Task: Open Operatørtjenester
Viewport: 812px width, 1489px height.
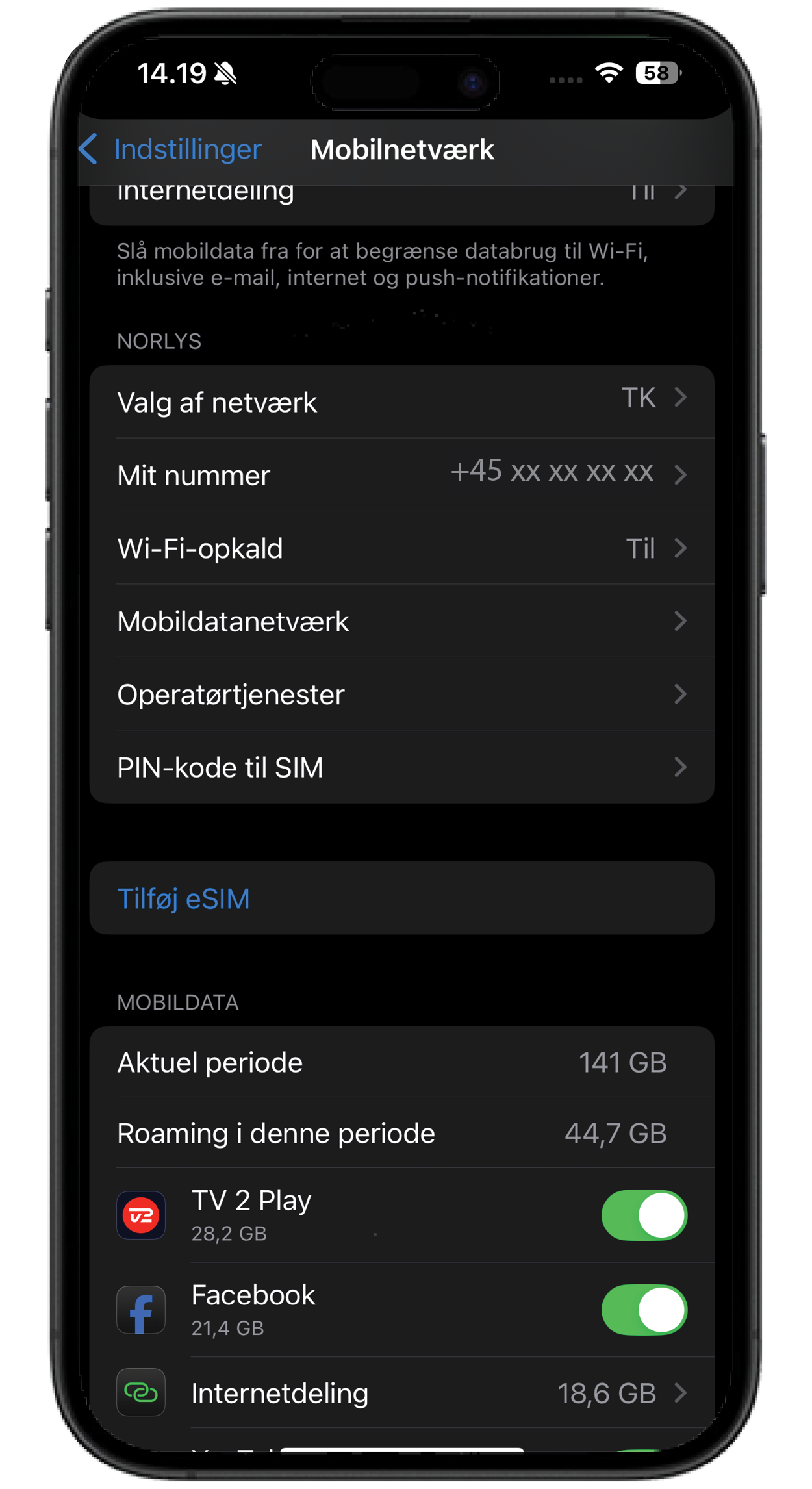Action: [402, 694]
